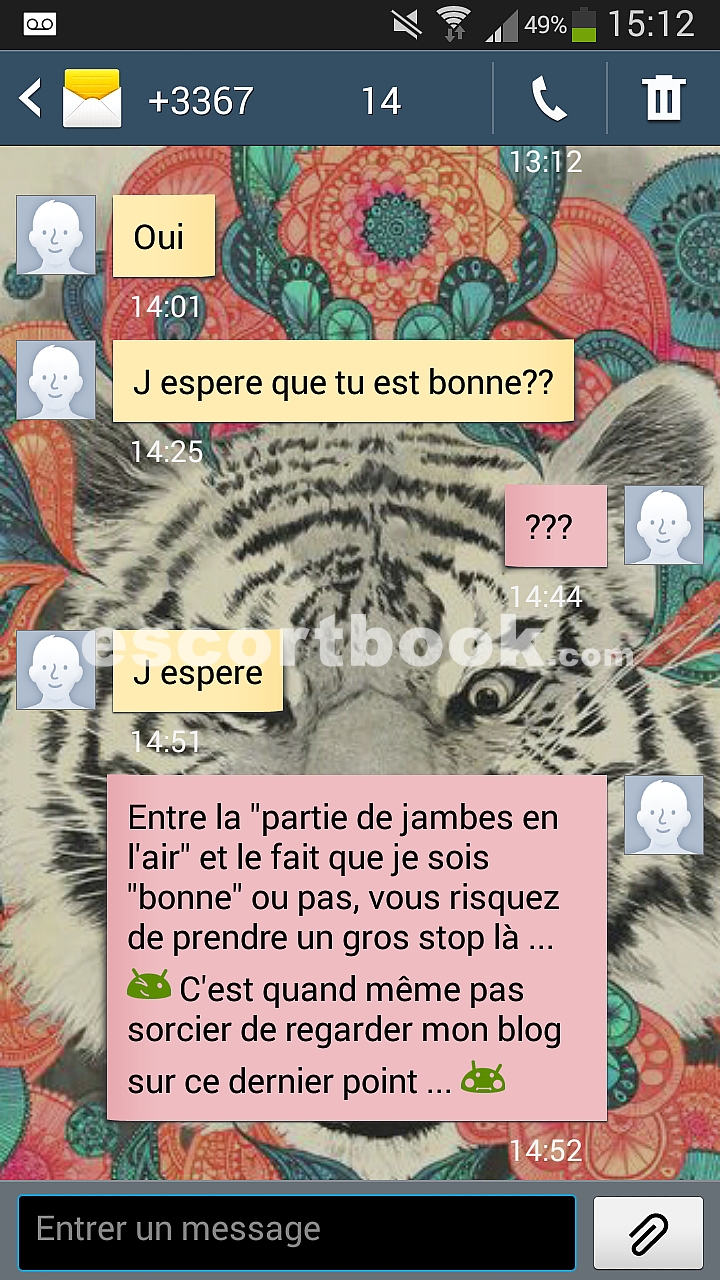
Task: Attach a file with the paperclip button
Action: point(648,1232)
